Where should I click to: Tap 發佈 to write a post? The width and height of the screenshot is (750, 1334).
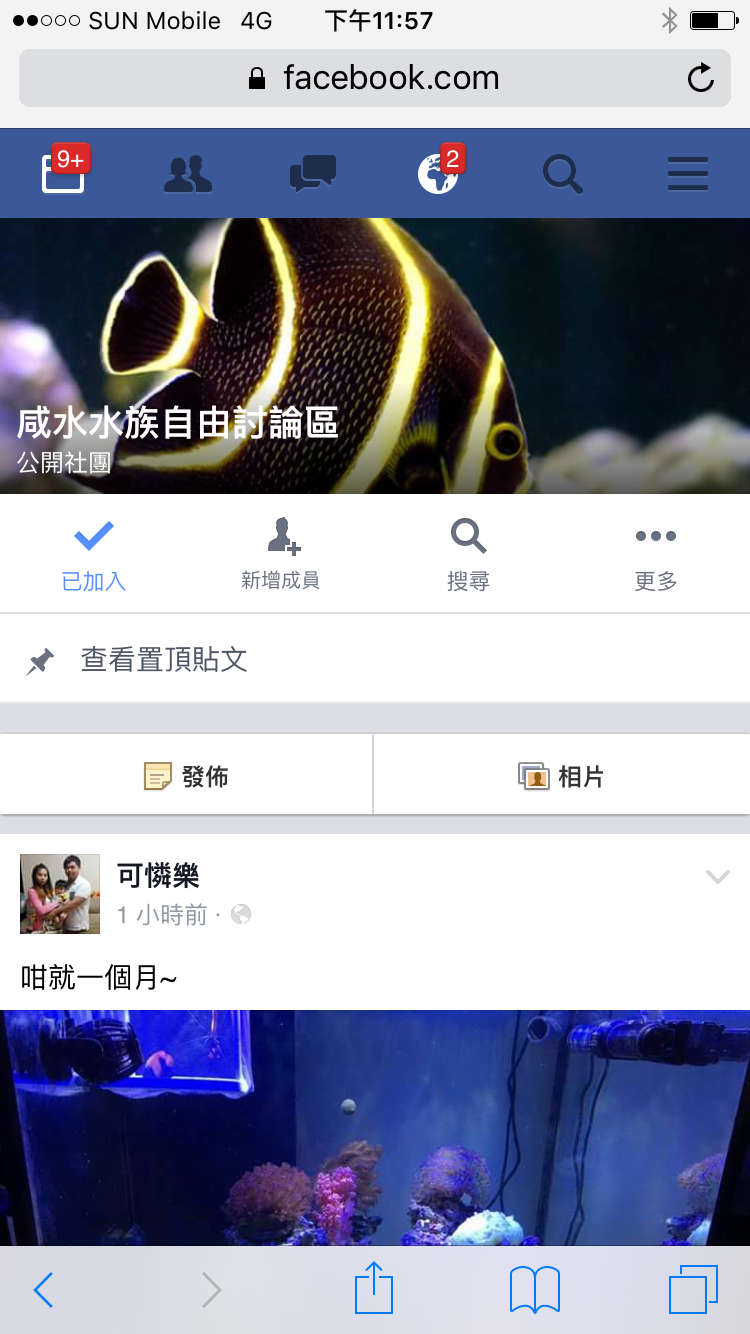186,776
